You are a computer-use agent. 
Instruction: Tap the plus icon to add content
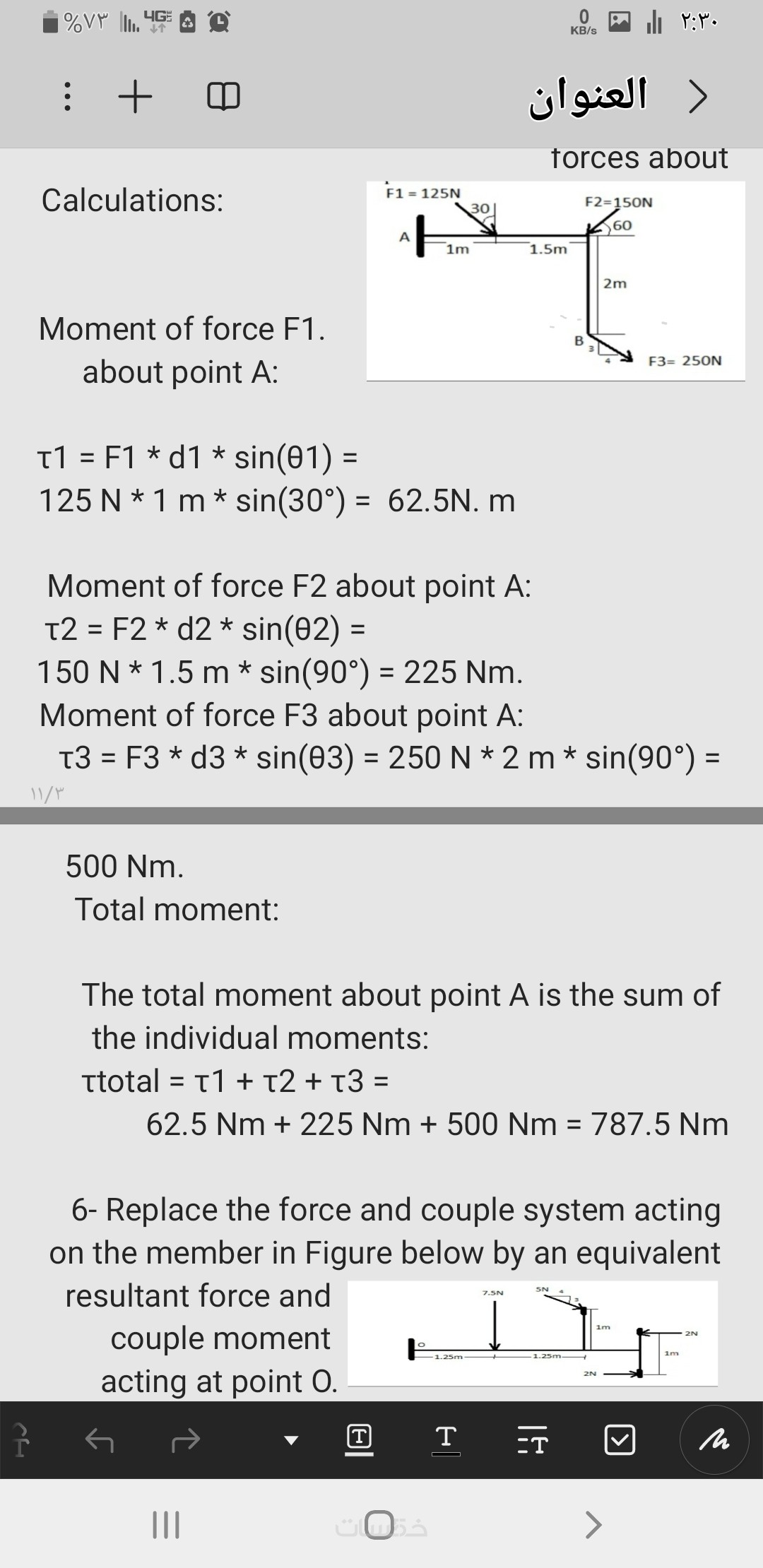[x=135, y=97]
